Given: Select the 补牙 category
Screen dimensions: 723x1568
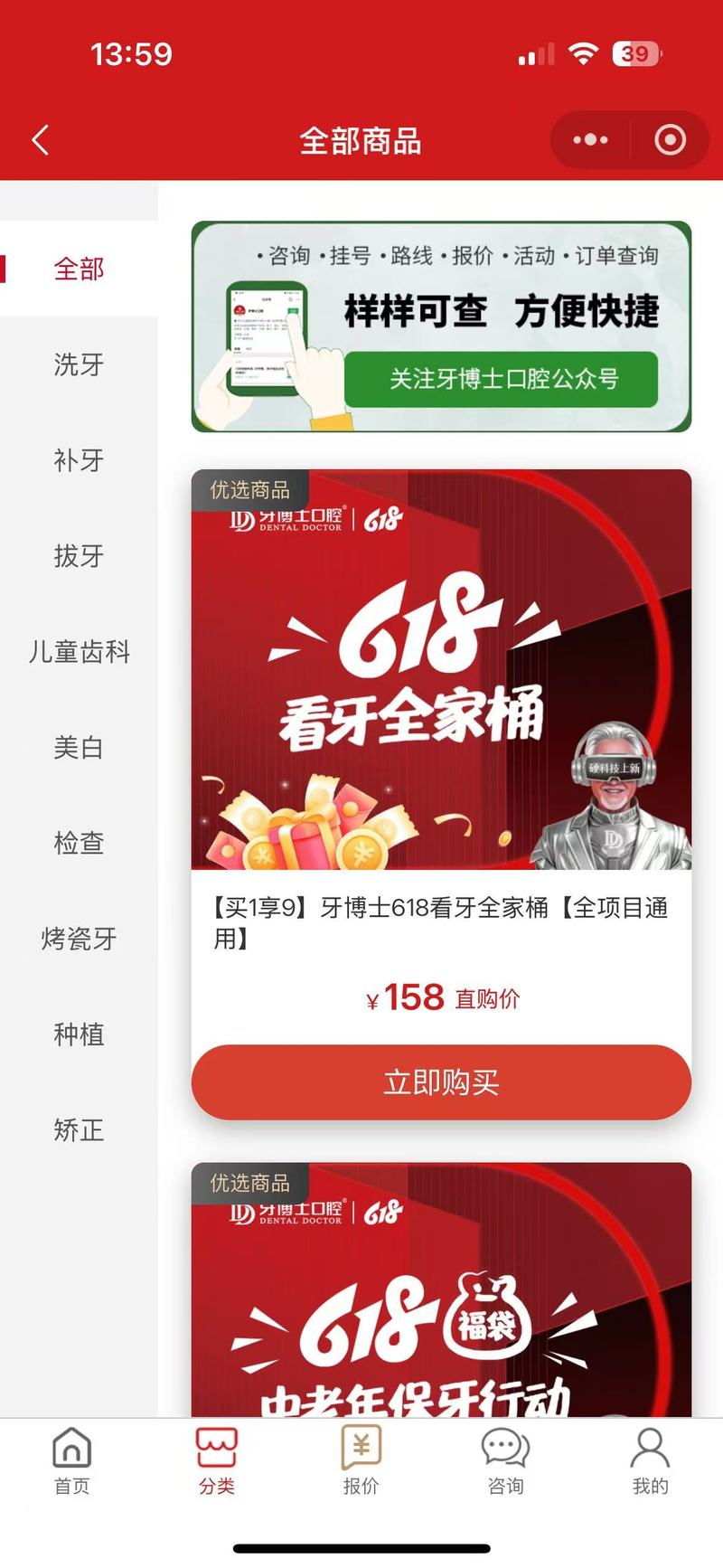Looking at the screenshot, I should point(79,460).
